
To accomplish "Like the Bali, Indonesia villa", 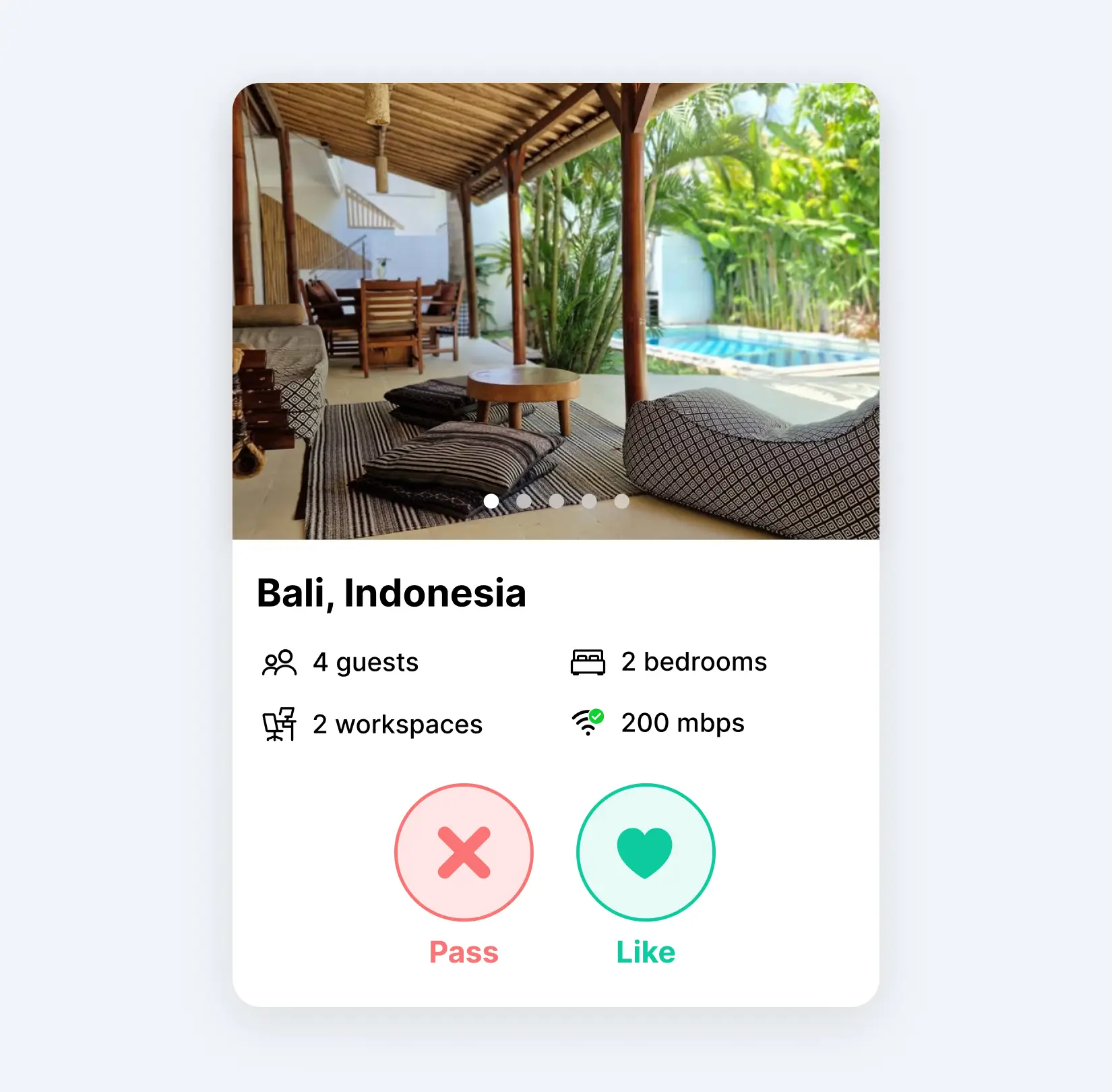I will (x=645, y=852).
